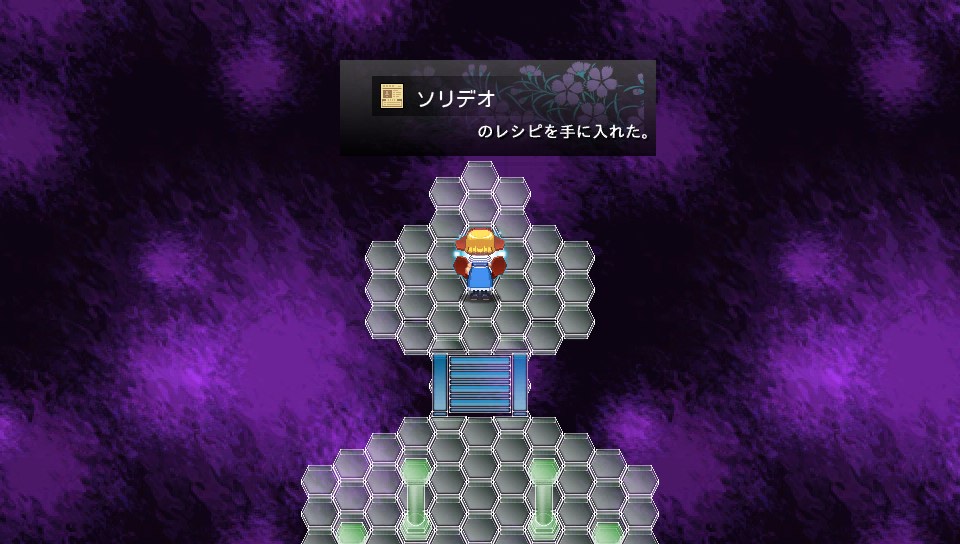Dismiss the ソリデオ recipe obtained message
Screen dimensions: 960x544
point(497,108)
